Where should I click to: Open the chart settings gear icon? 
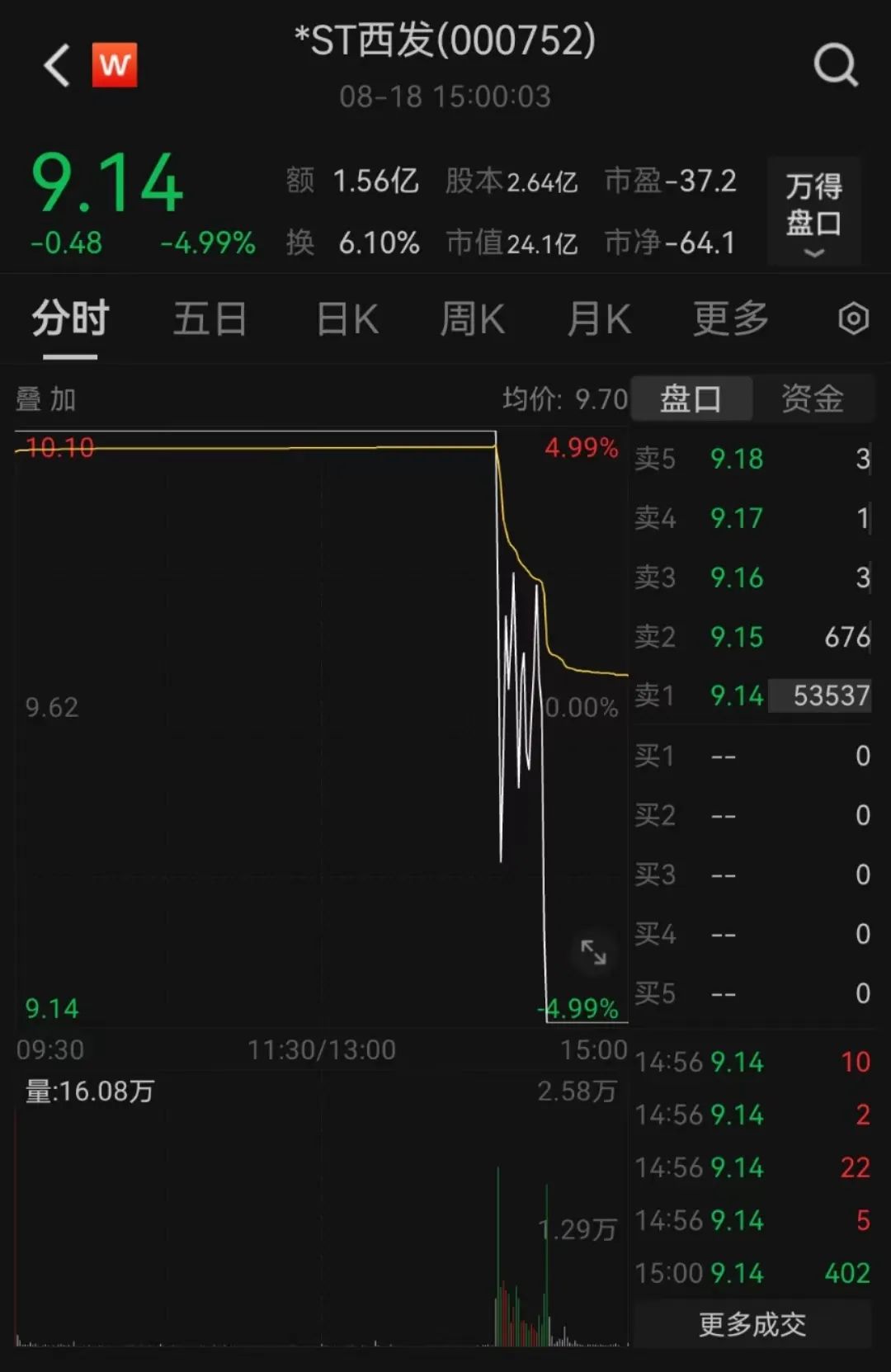(x=853, y=318)
